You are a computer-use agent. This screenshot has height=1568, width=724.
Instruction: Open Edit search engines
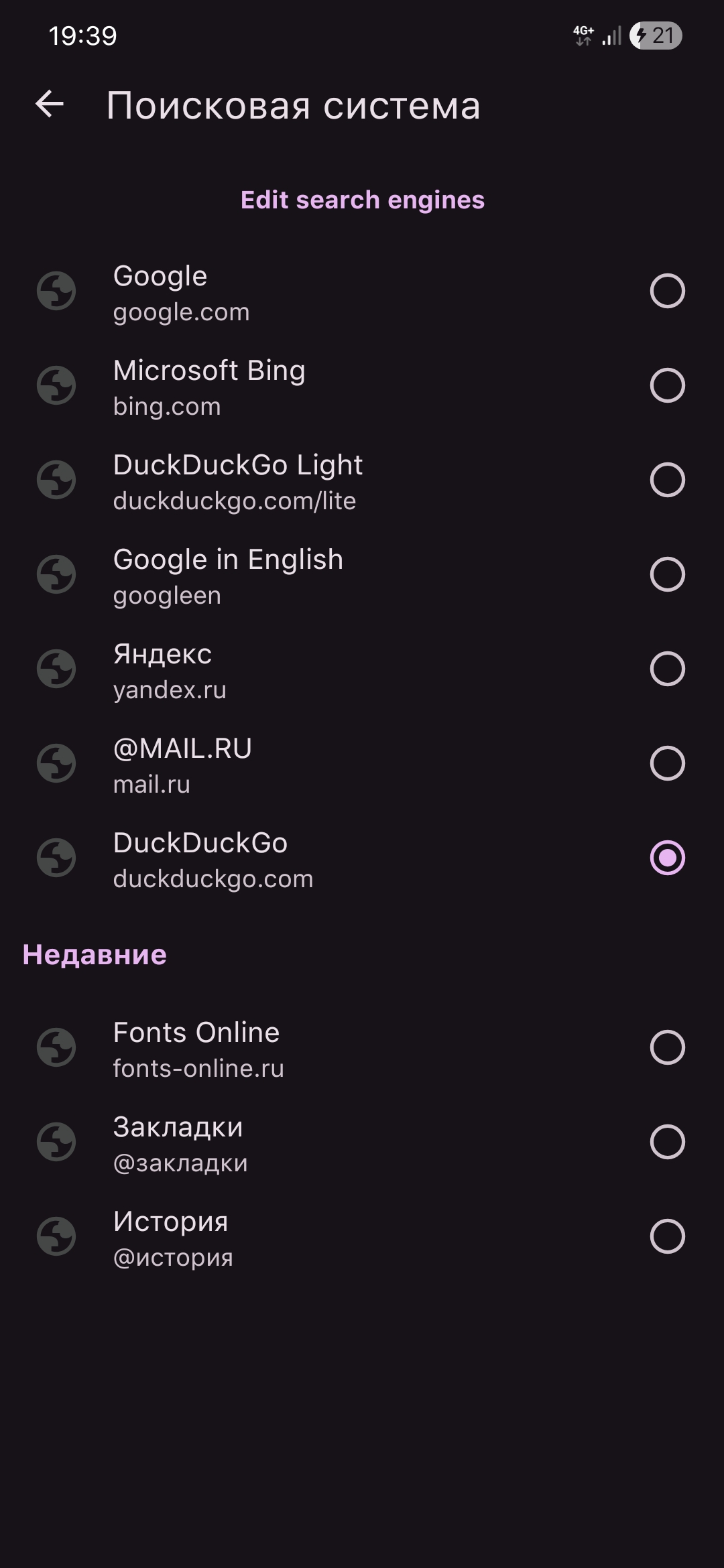point(362,200)
